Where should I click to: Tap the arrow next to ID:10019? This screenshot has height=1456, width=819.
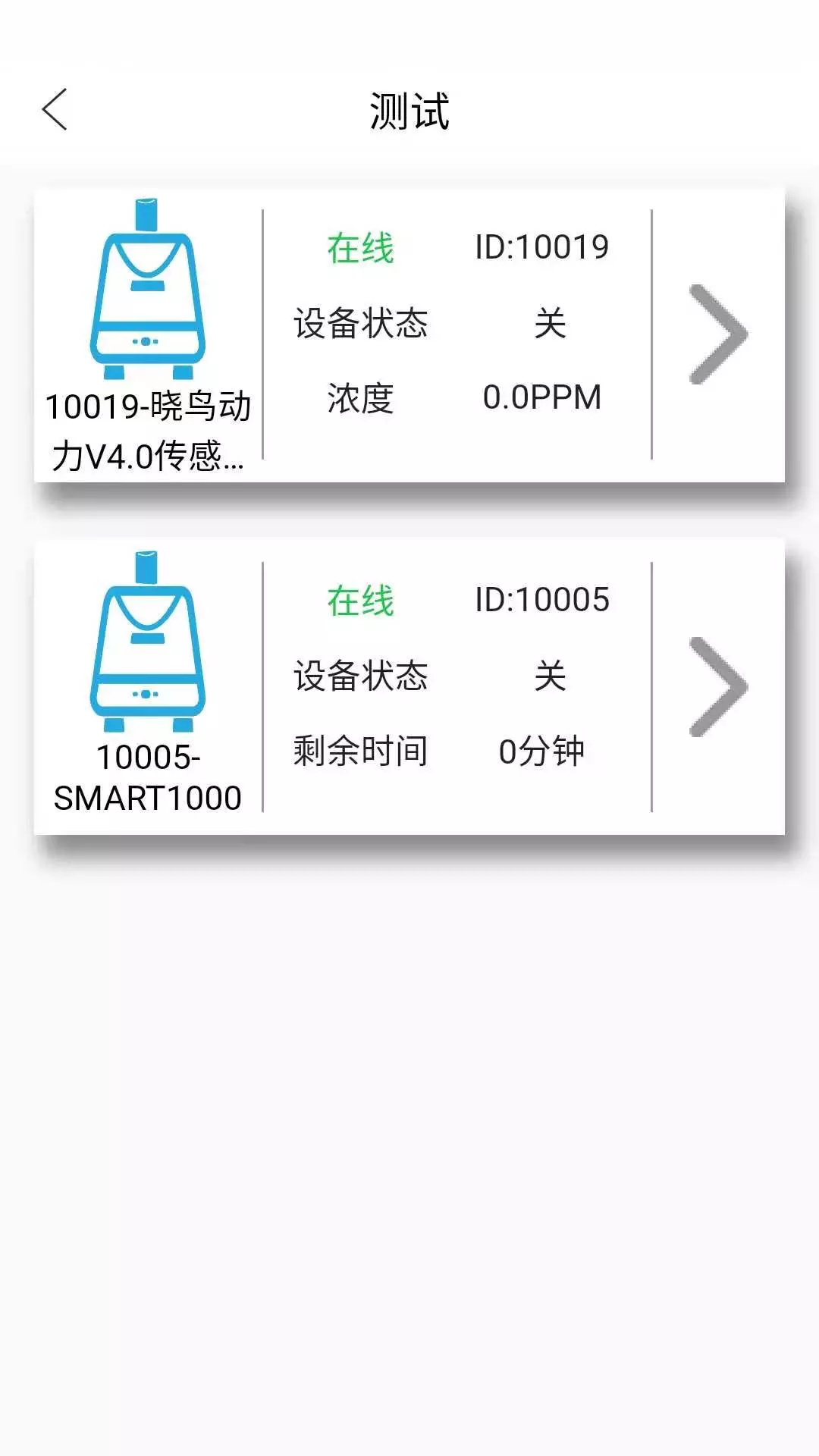[718, 334]
